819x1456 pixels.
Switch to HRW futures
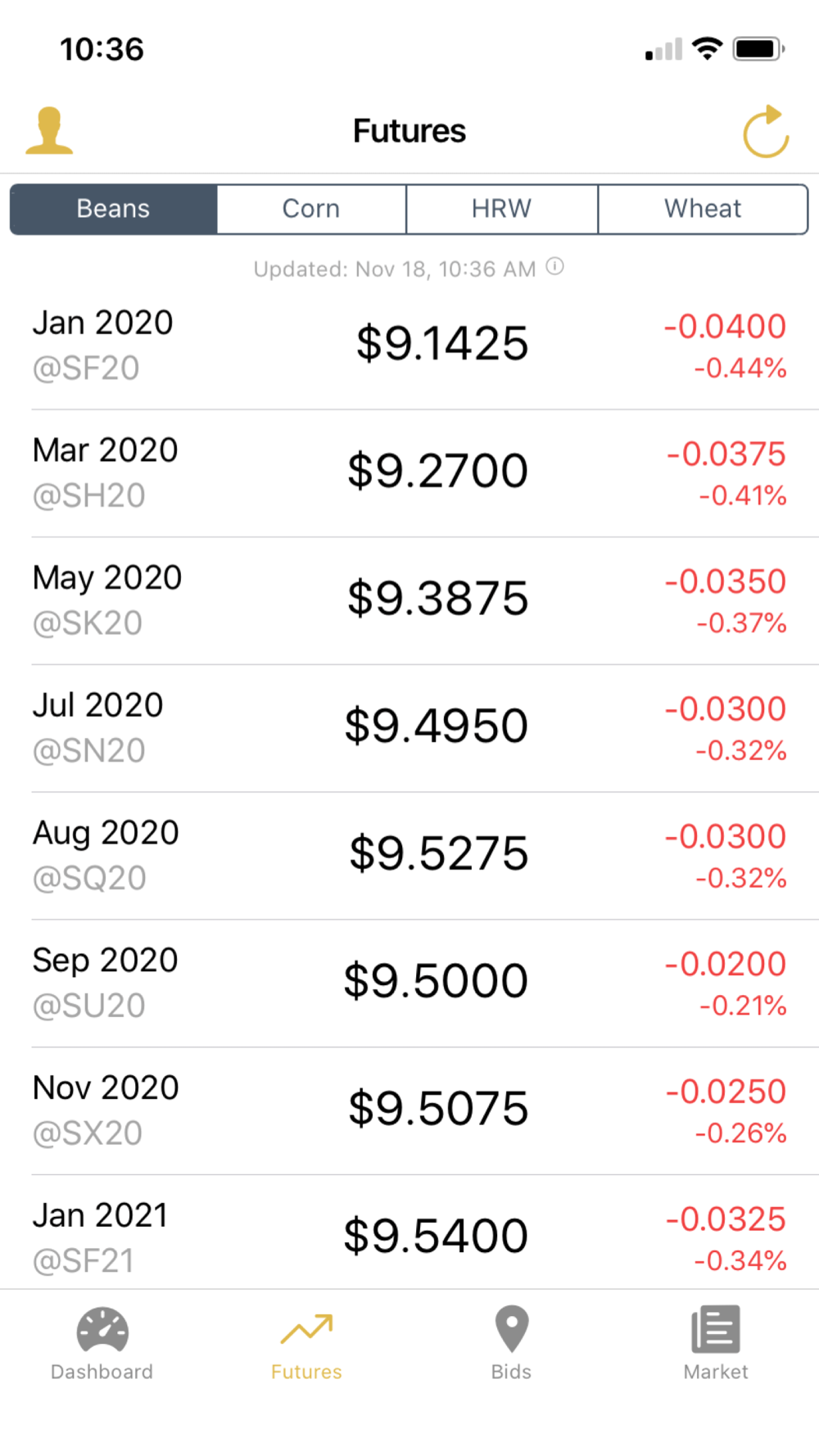pos(501,209)
